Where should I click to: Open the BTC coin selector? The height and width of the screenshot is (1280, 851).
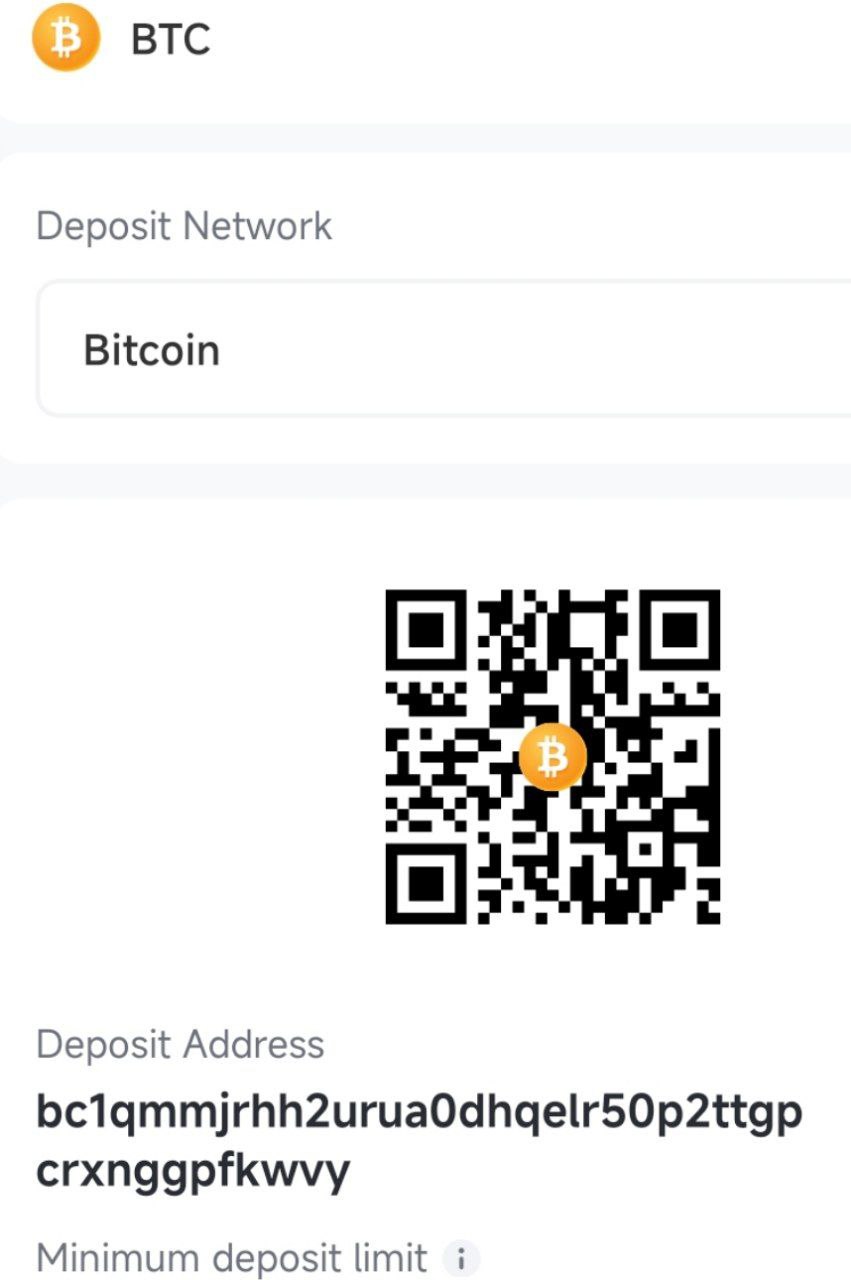click(x=170, y=40)
